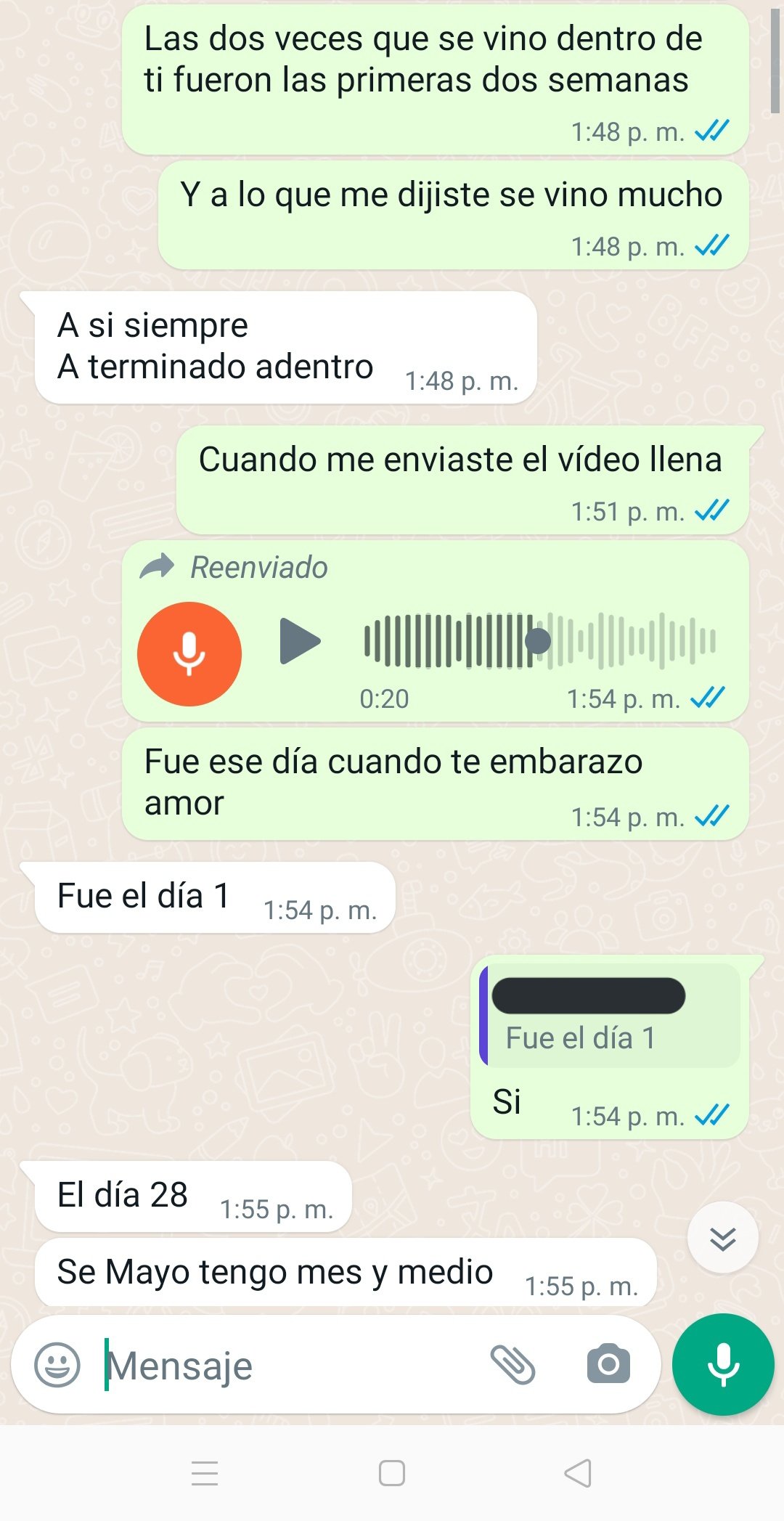Open the emoji picker

(x=57, y=1365)
